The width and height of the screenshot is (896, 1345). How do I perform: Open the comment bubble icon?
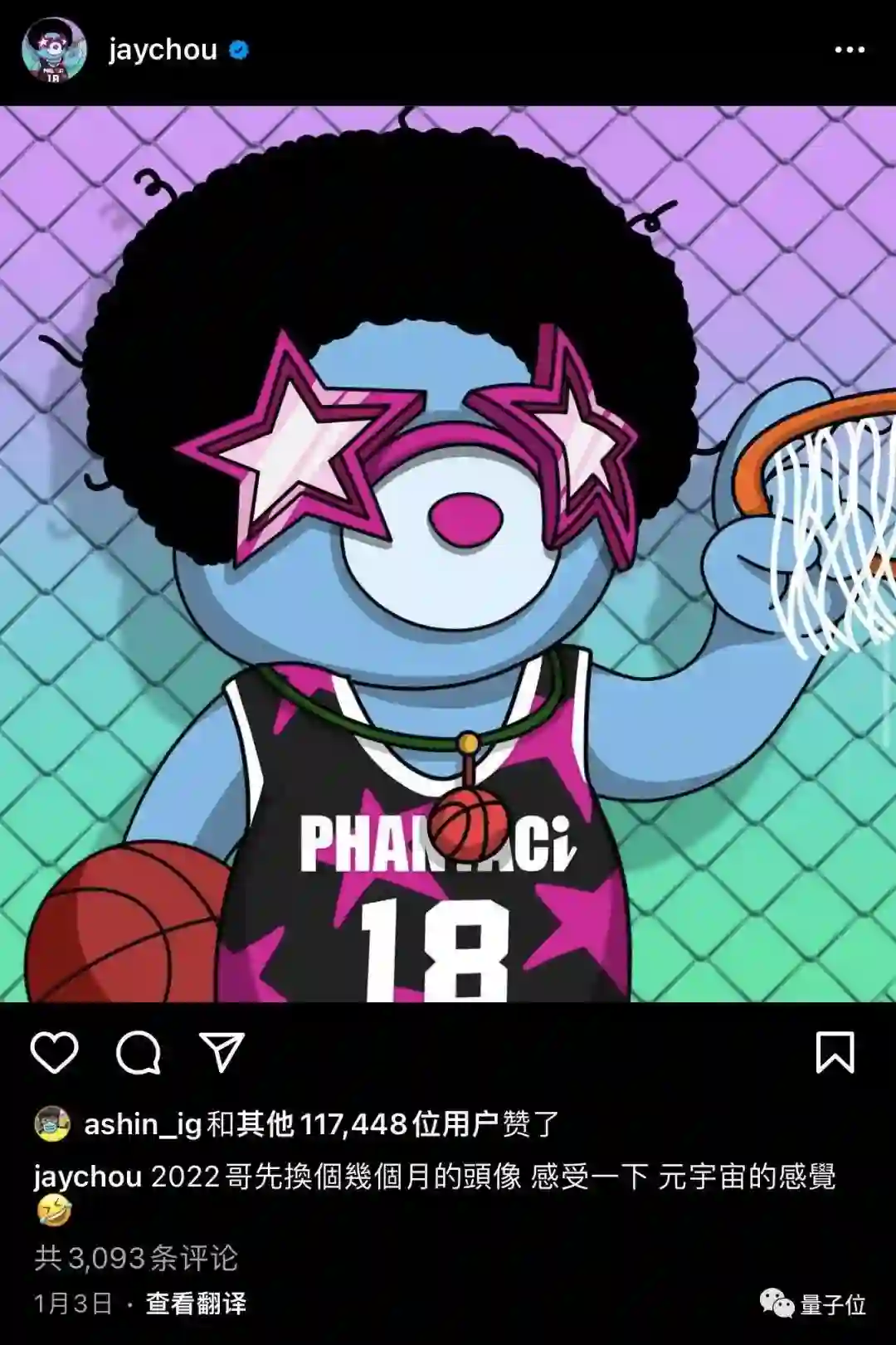[x=138, y=1052]
